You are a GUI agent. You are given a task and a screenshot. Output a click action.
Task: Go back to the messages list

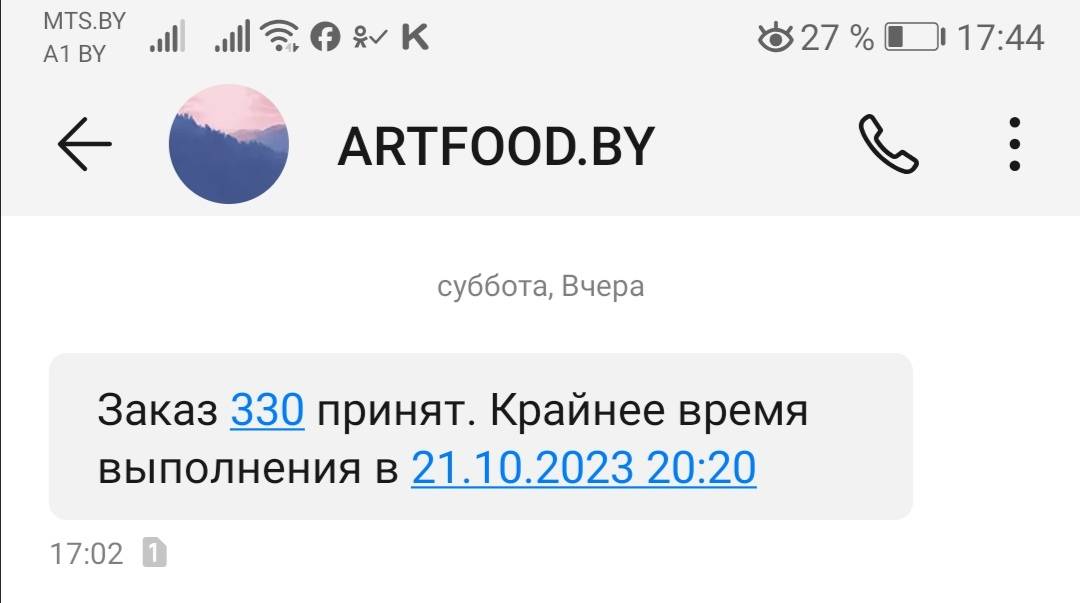(84, 146)
